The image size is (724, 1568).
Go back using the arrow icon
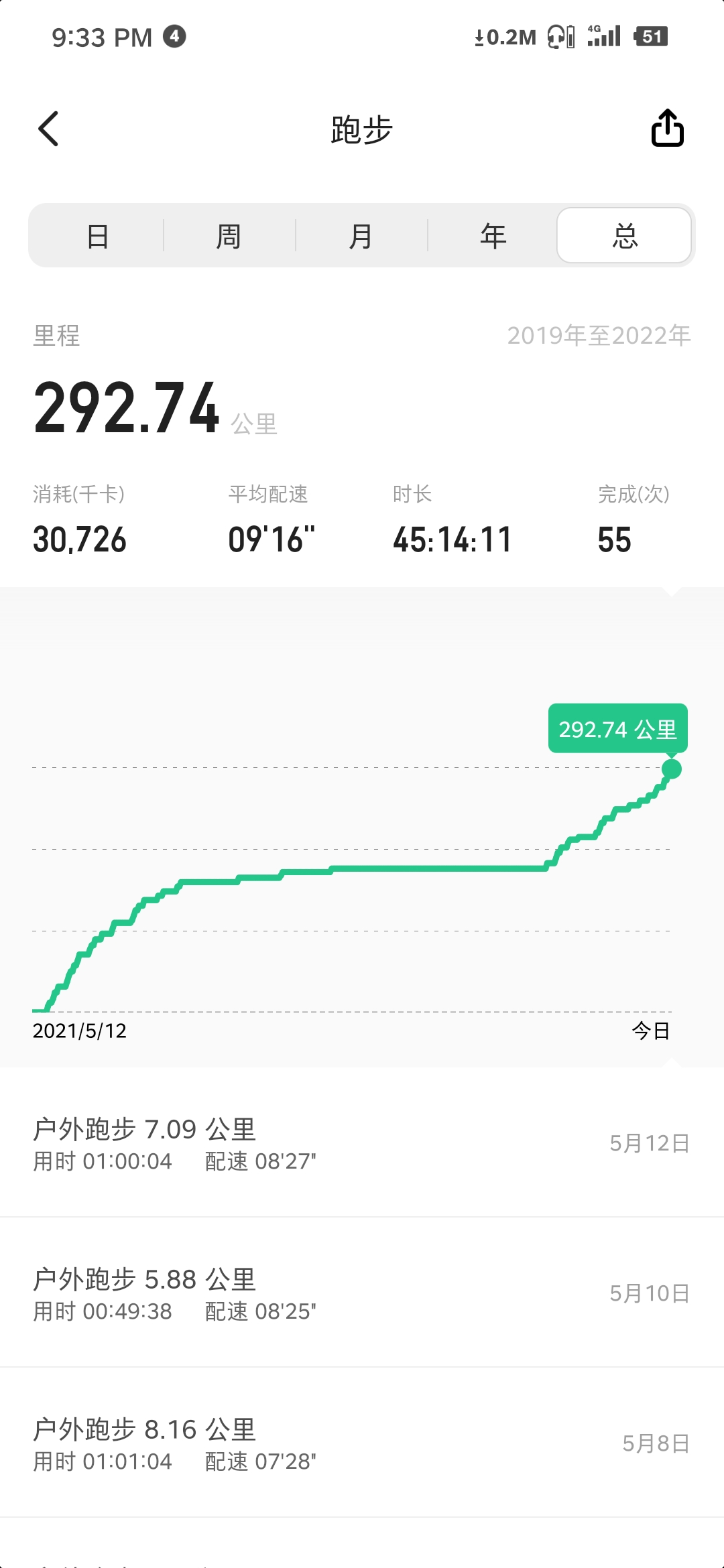pos(48,129)
